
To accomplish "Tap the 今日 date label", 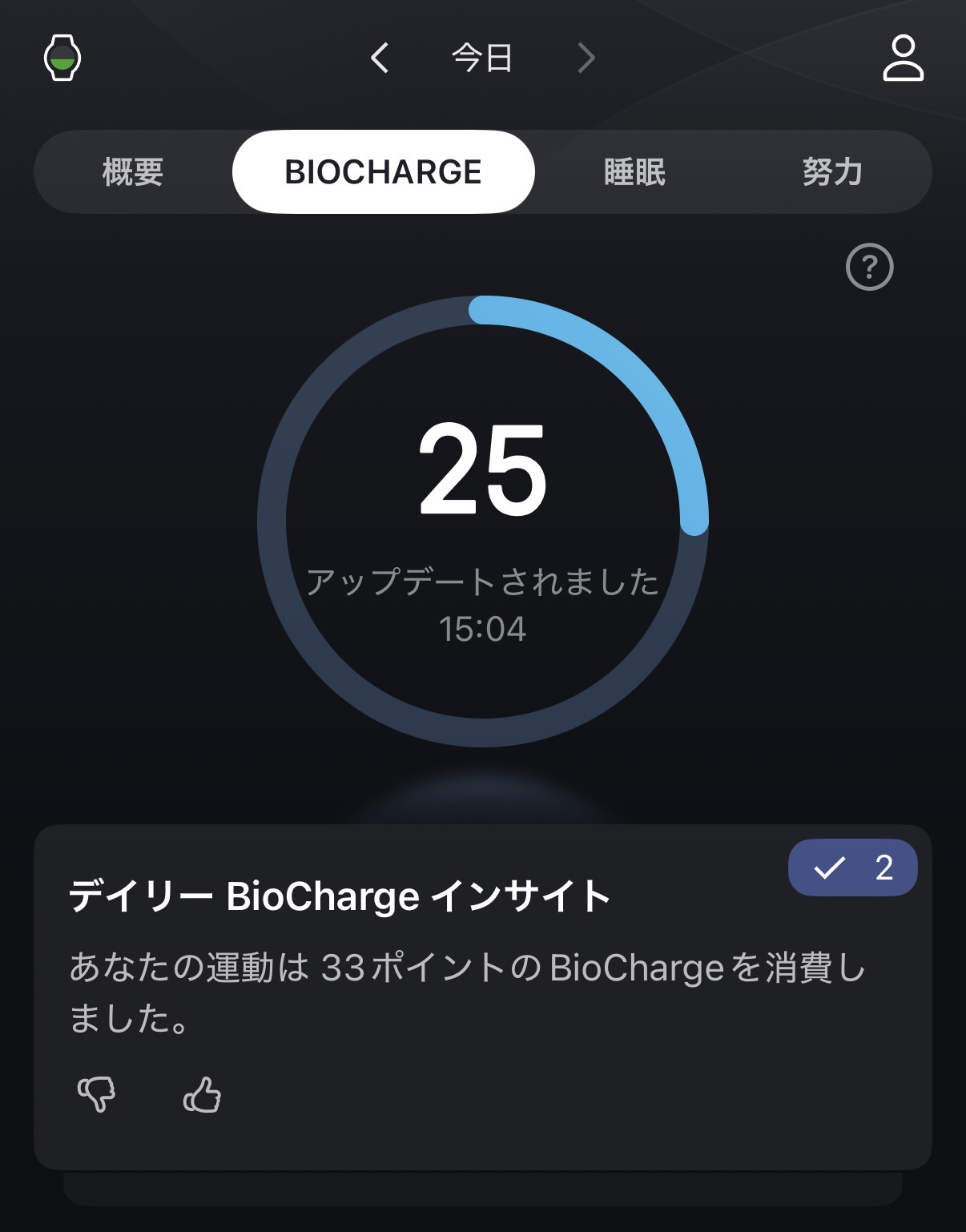I will tap(482, 58).
